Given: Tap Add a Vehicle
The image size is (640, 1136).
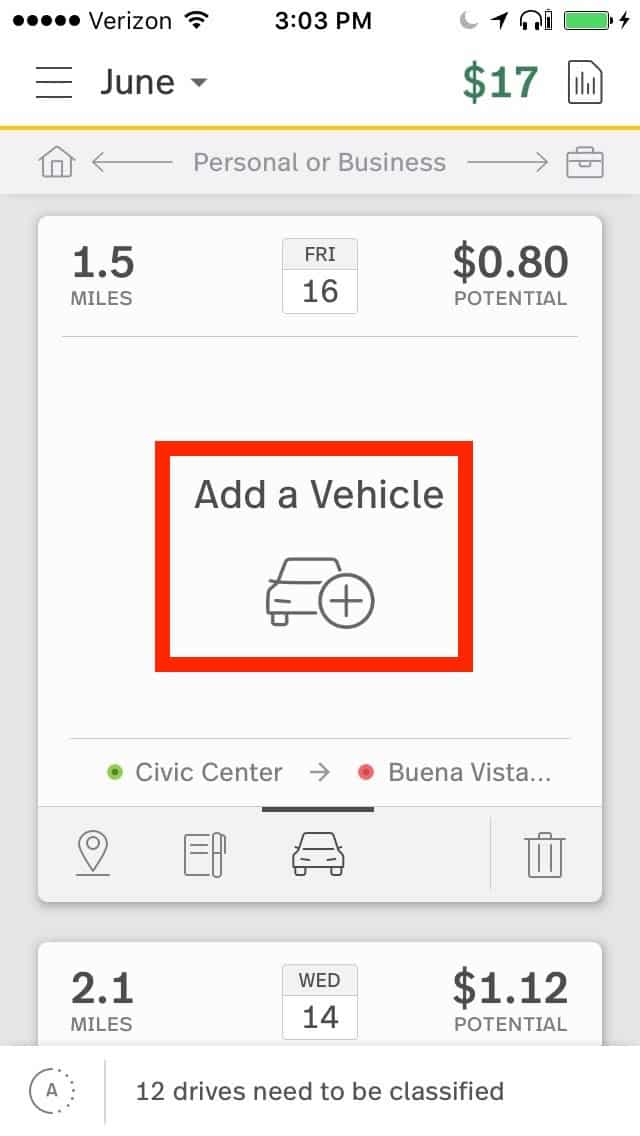Looking at the screenshot, I should pyautogui.click(x=318, y=554).
